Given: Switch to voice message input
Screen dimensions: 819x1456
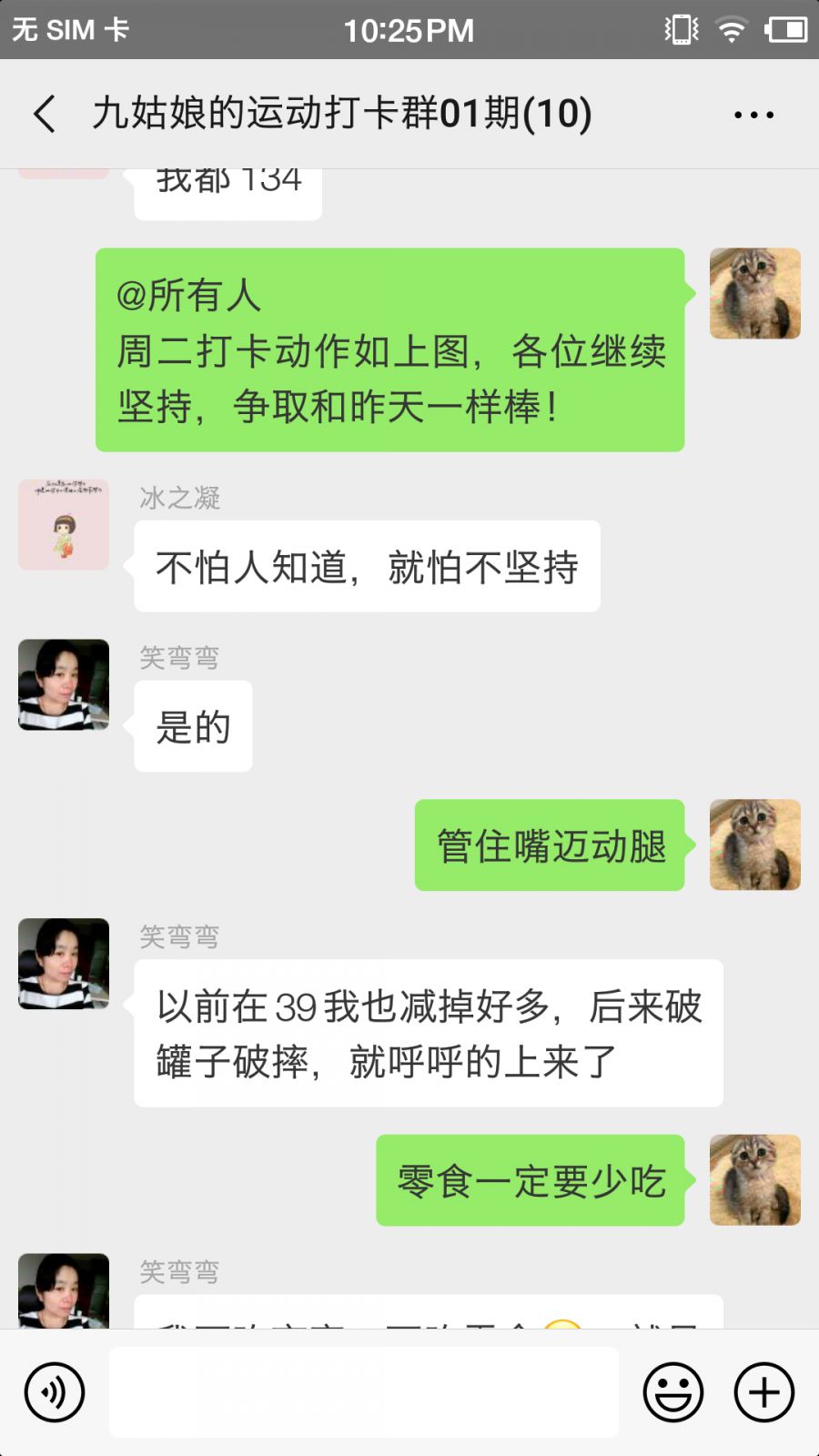Looking at the screenshot, I should coord(55,1391).
